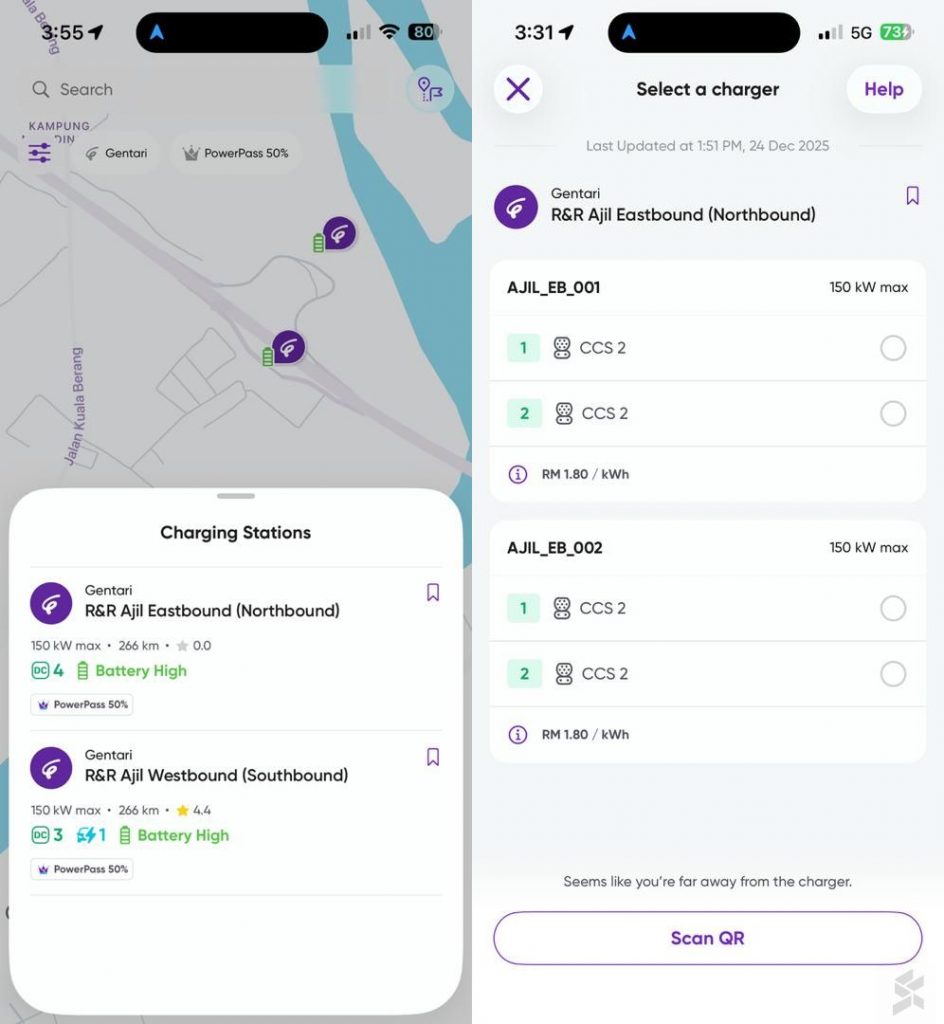The width and height of the screenshot is (944, 1024).
Task: Open the map search field
Action: 200,90
